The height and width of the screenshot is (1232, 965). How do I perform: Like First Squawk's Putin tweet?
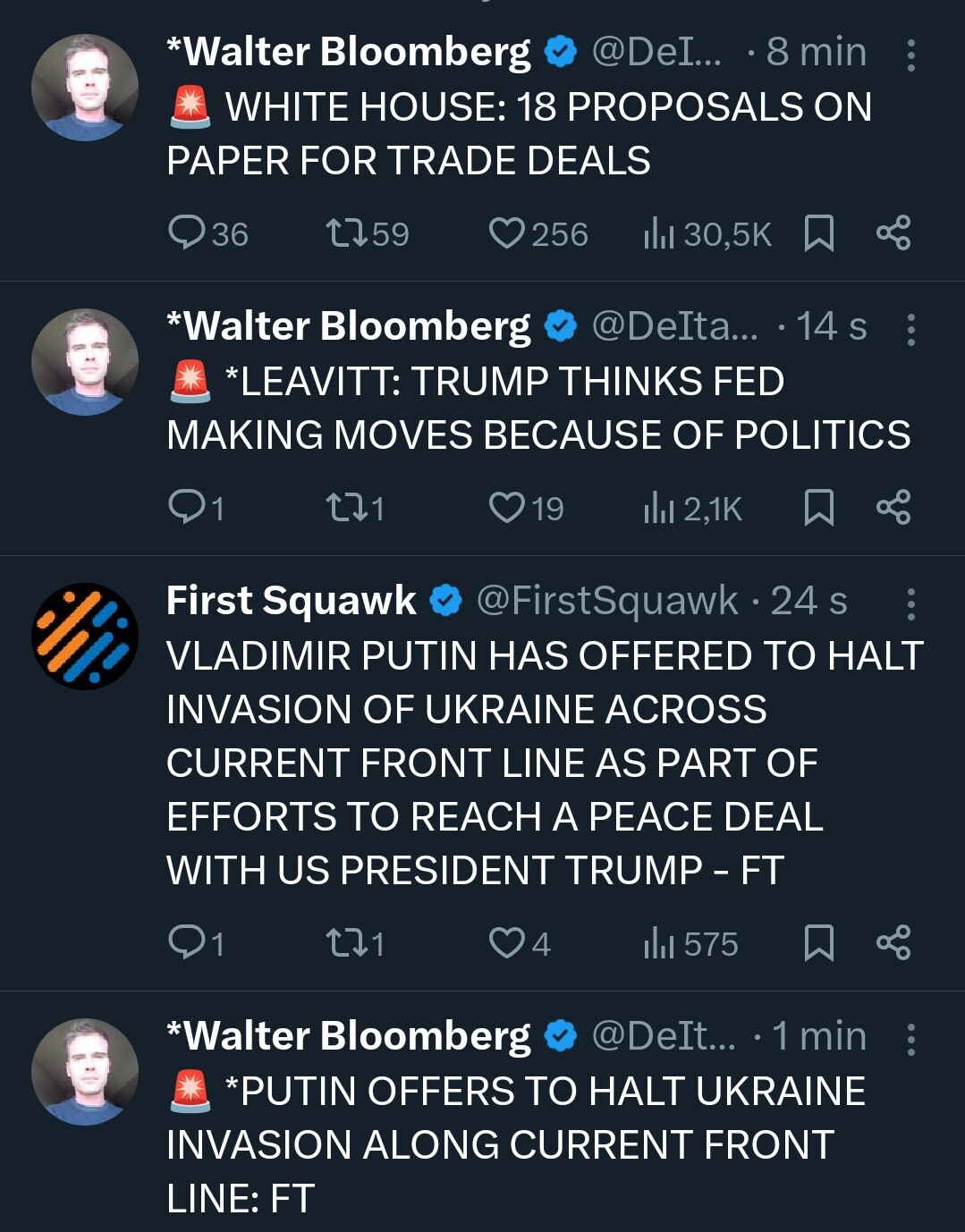coord(507,943)
